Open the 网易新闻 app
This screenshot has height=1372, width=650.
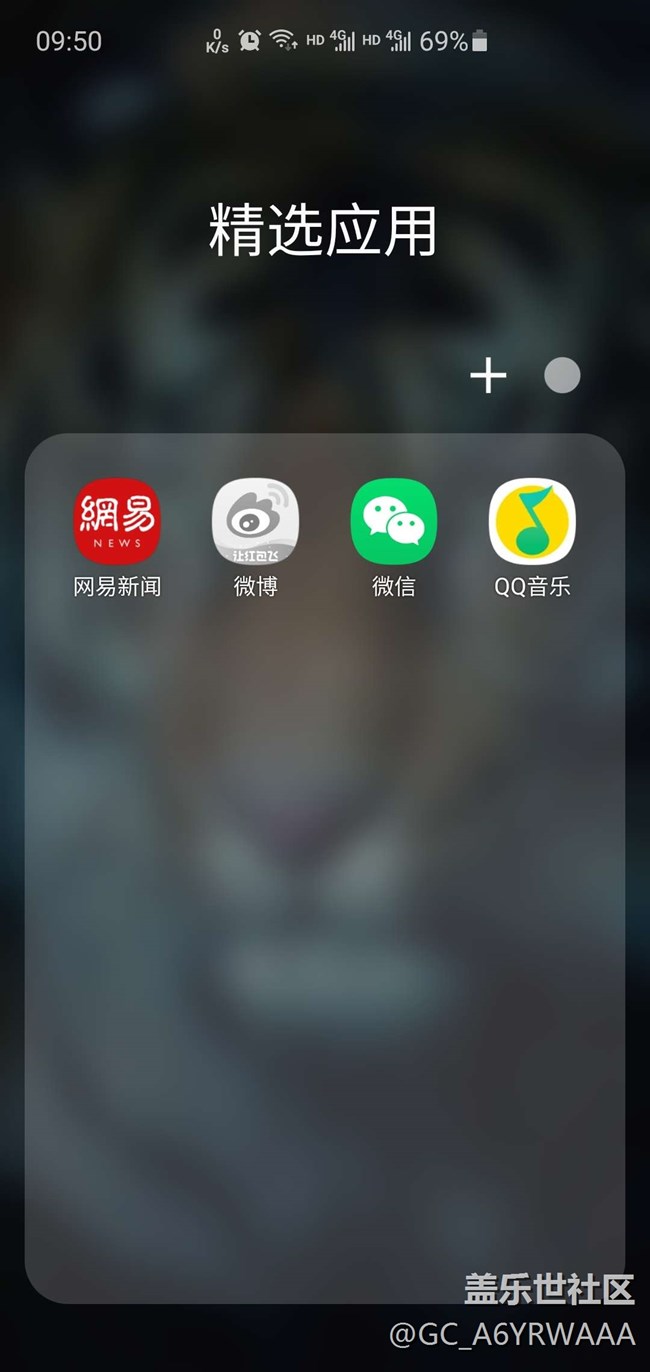[x=118, y=521]
